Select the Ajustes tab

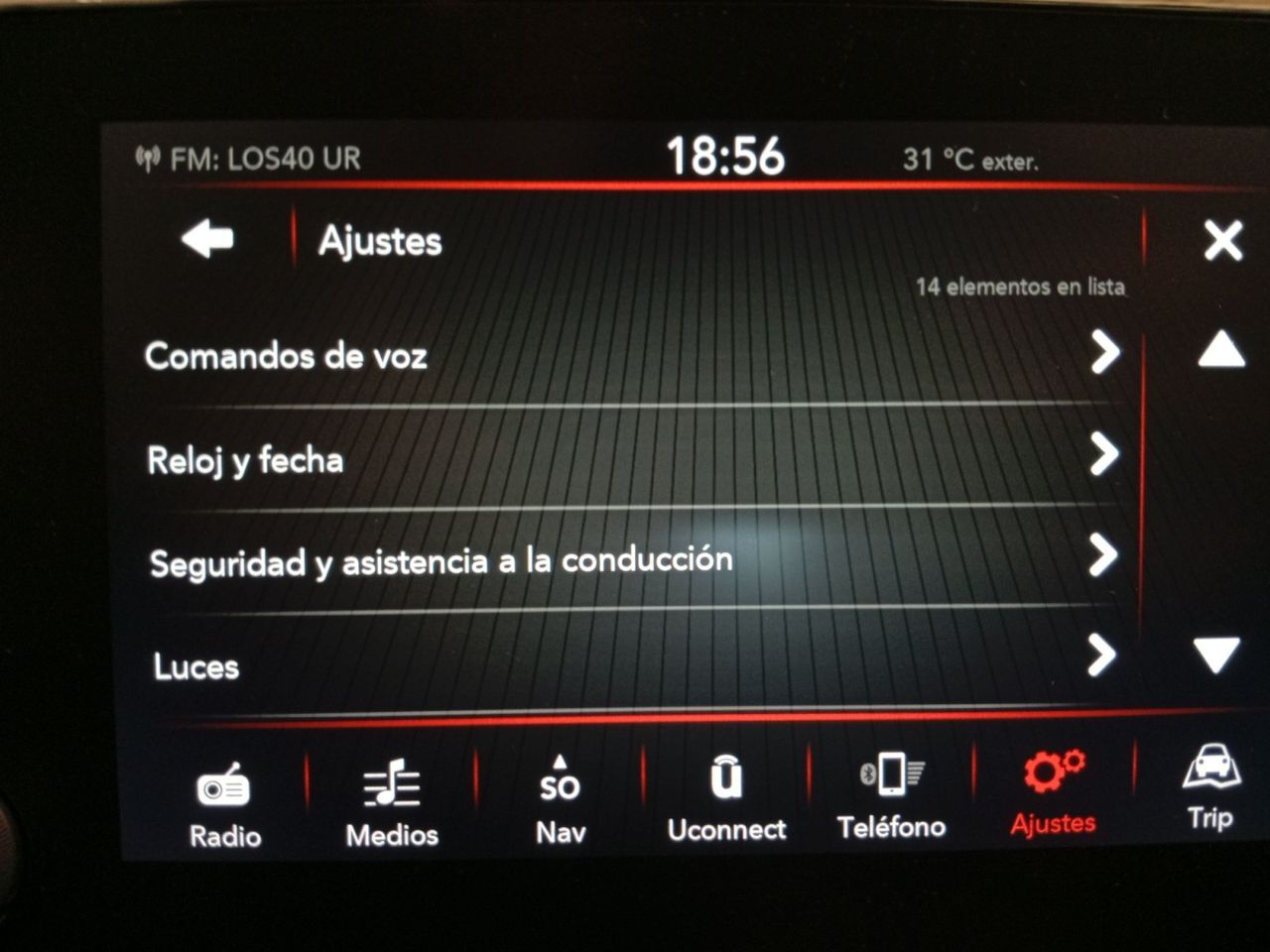pyautogui.click(x=1054, y=795)
